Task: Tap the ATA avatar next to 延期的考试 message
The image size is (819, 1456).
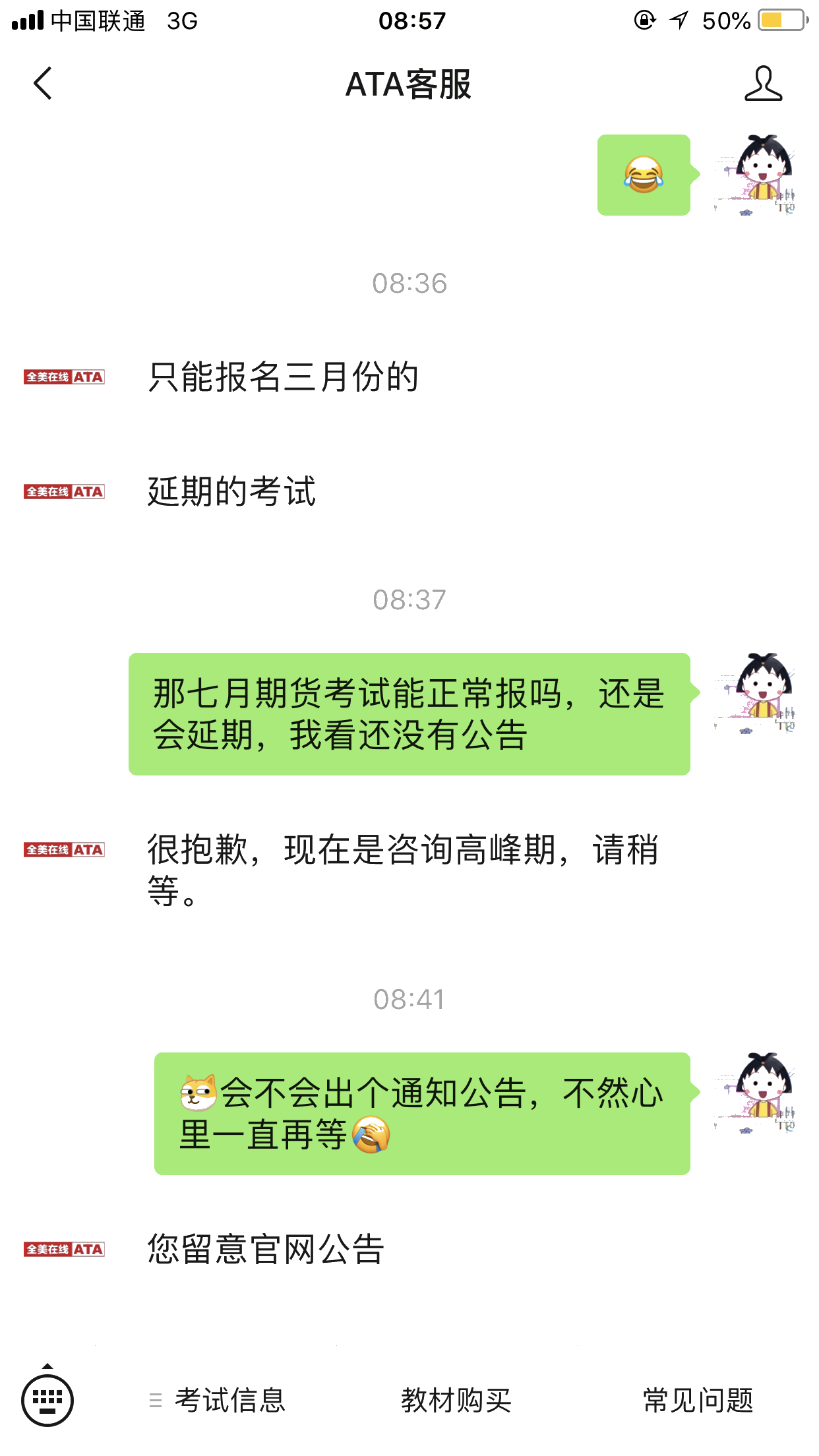Action: pyautogui.click(x=64, y=491)
